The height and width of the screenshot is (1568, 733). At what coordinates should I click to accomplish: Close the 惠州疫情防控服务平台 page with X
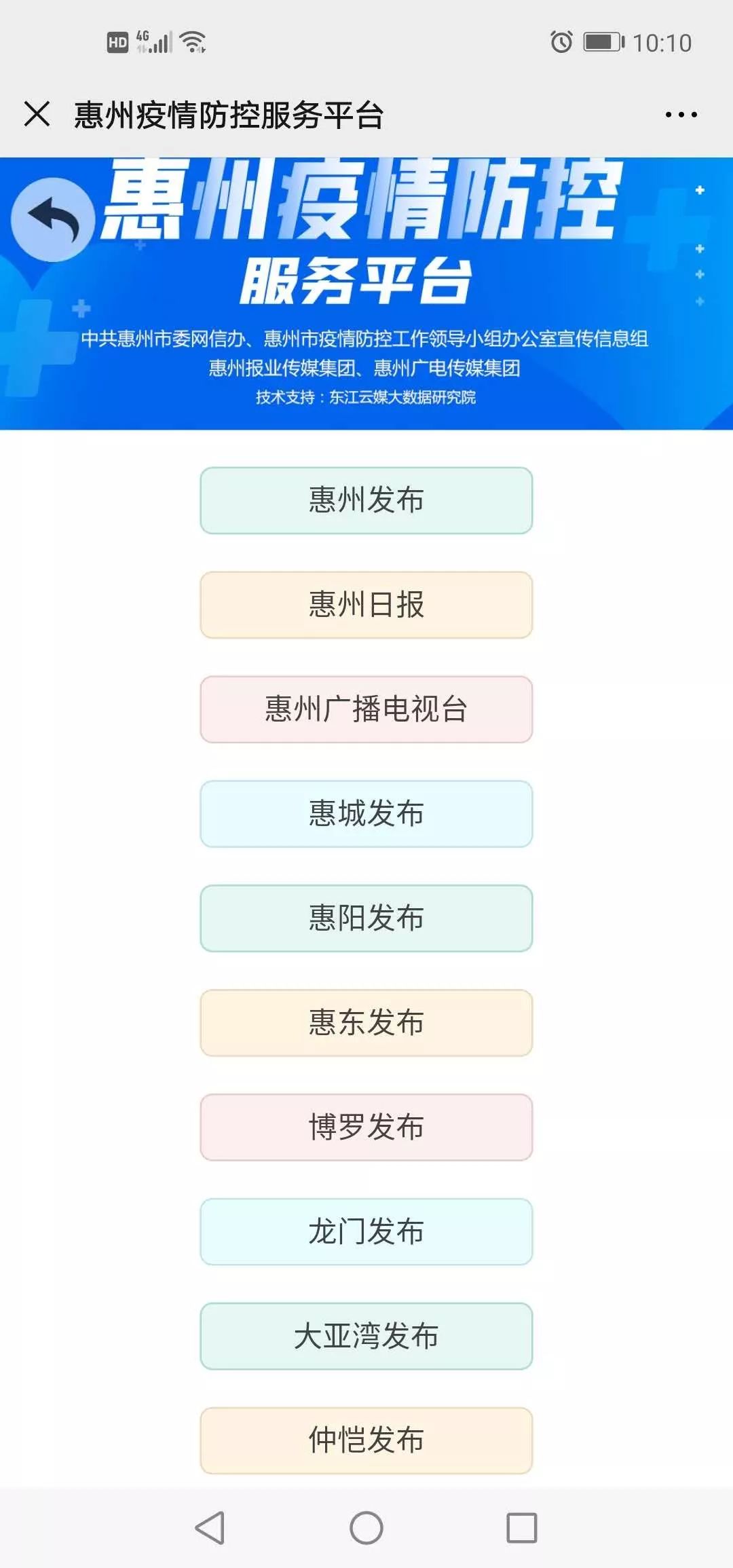[36, 113]
